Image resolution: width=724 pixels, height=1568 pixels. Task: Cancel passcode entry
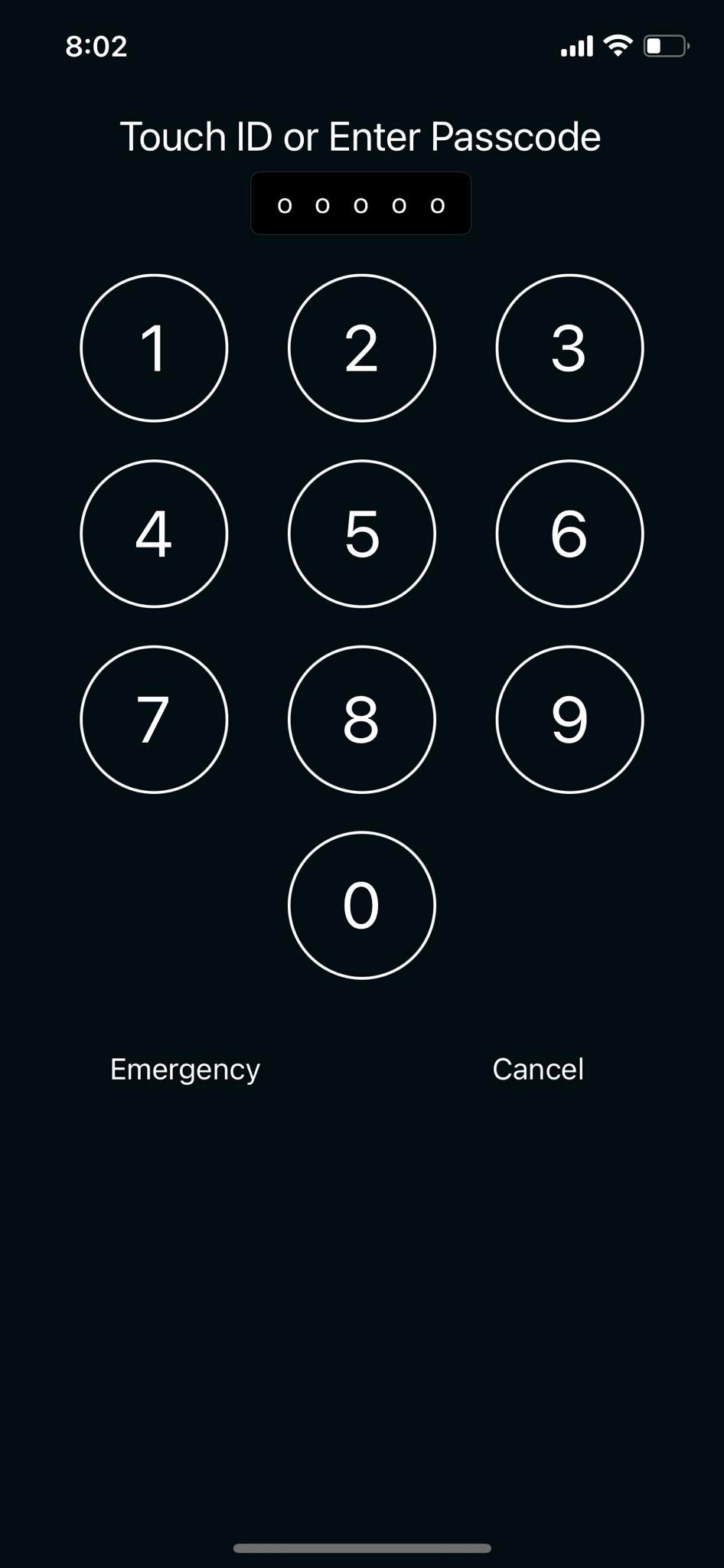click(x=538, y=1069)
